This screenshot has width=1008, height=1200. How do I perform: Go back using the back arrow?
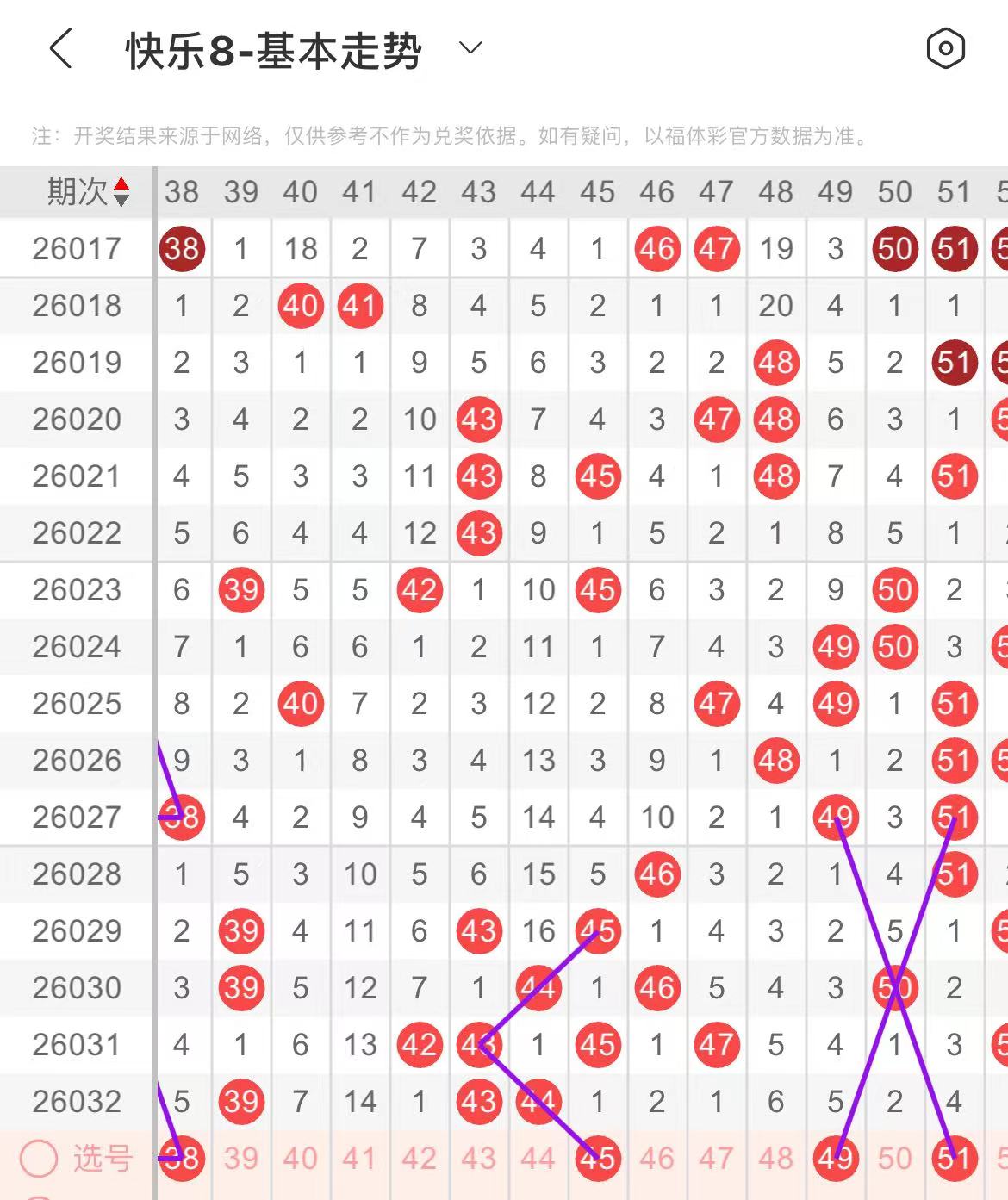tap(60, 48)
